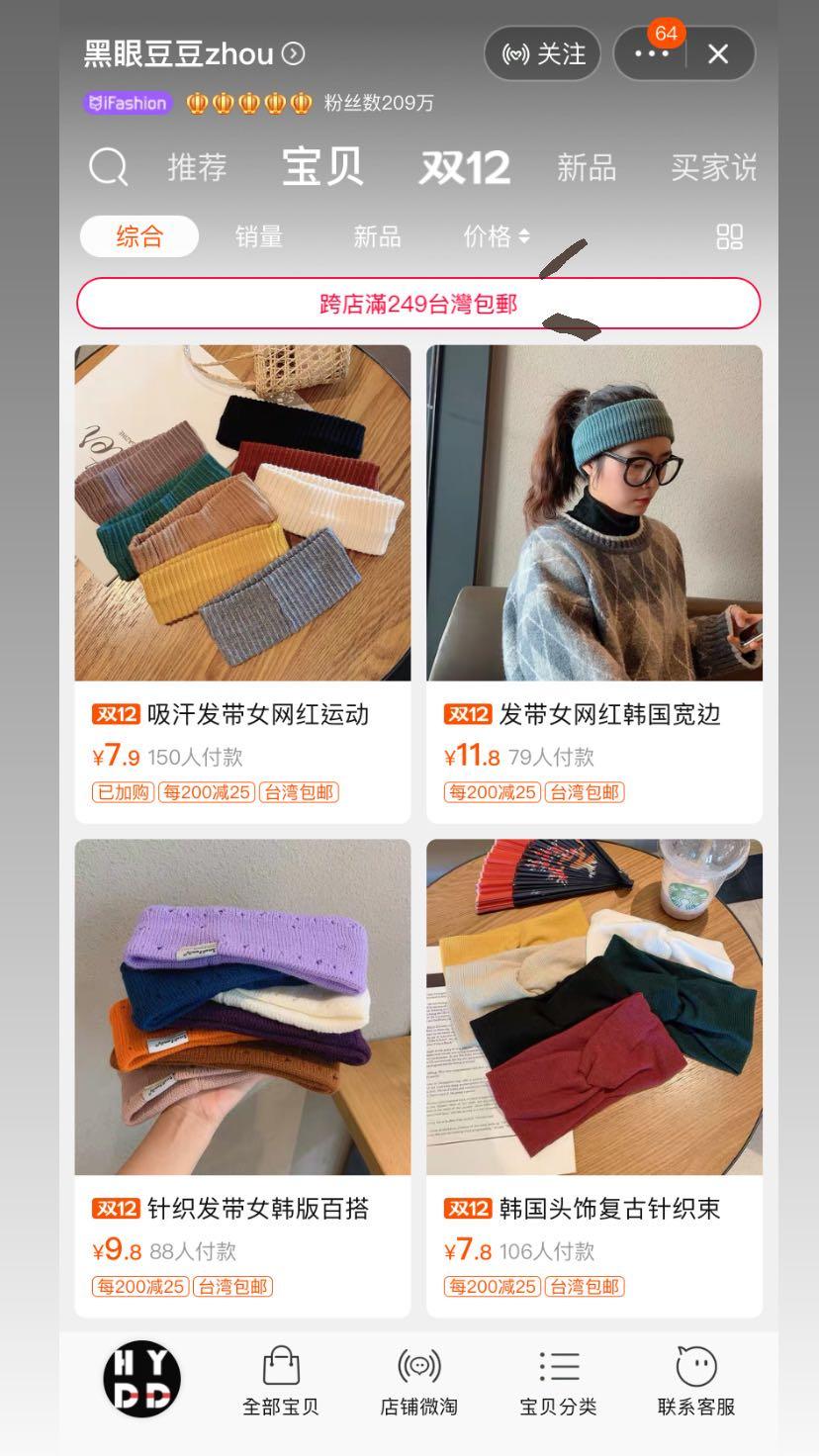Follow the shop with 关注 button
Viewport: 819px width, 1456px height.
[x=543, y=53]
